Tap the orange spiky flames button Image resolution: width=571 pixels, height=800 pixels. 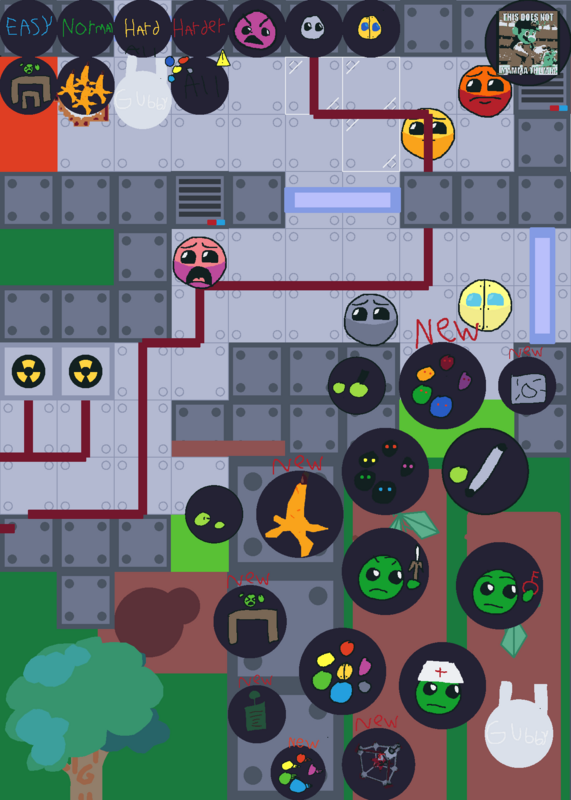85,86
